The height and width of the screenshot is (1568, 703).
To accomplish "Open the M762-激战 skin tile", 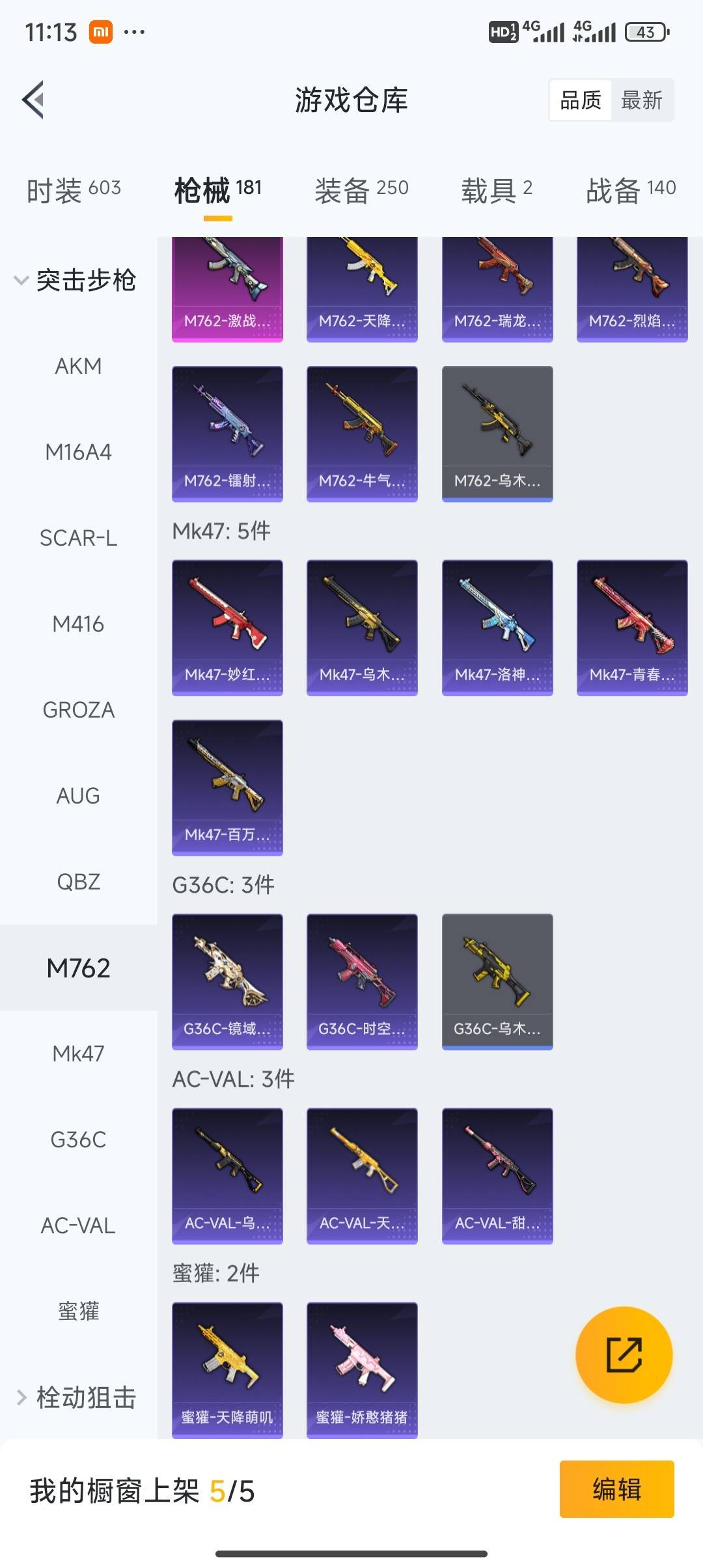I will 227,288.
